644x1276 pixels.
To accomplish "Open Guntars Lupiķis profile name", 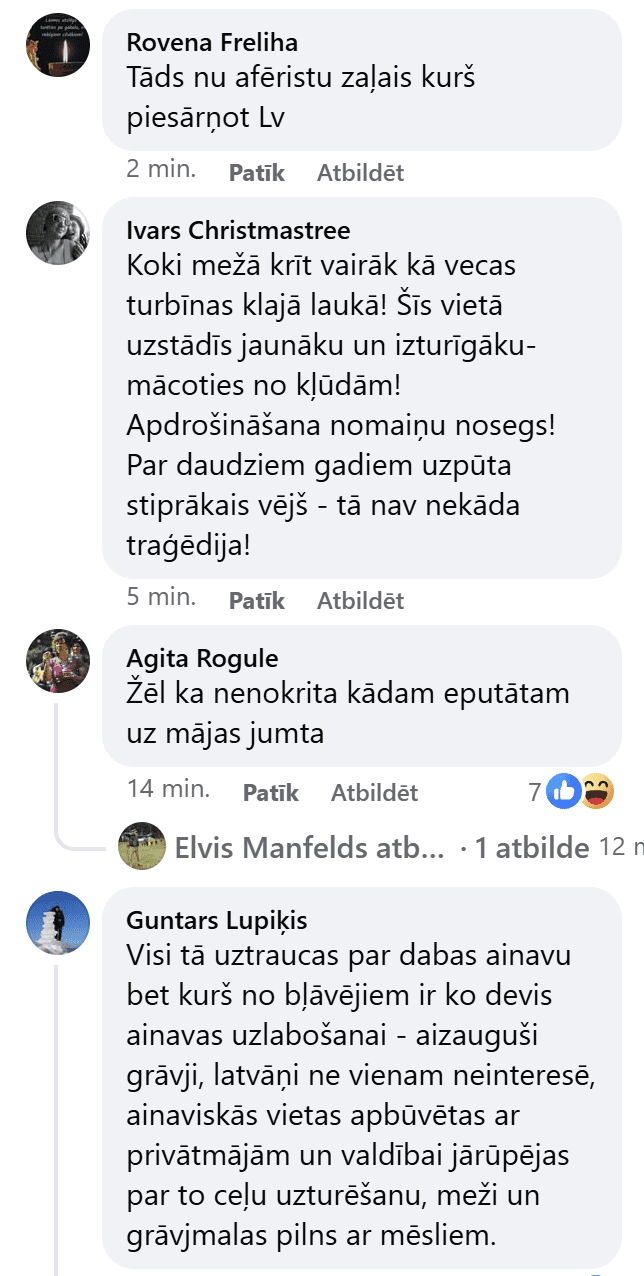I will (x=217, y=920).
